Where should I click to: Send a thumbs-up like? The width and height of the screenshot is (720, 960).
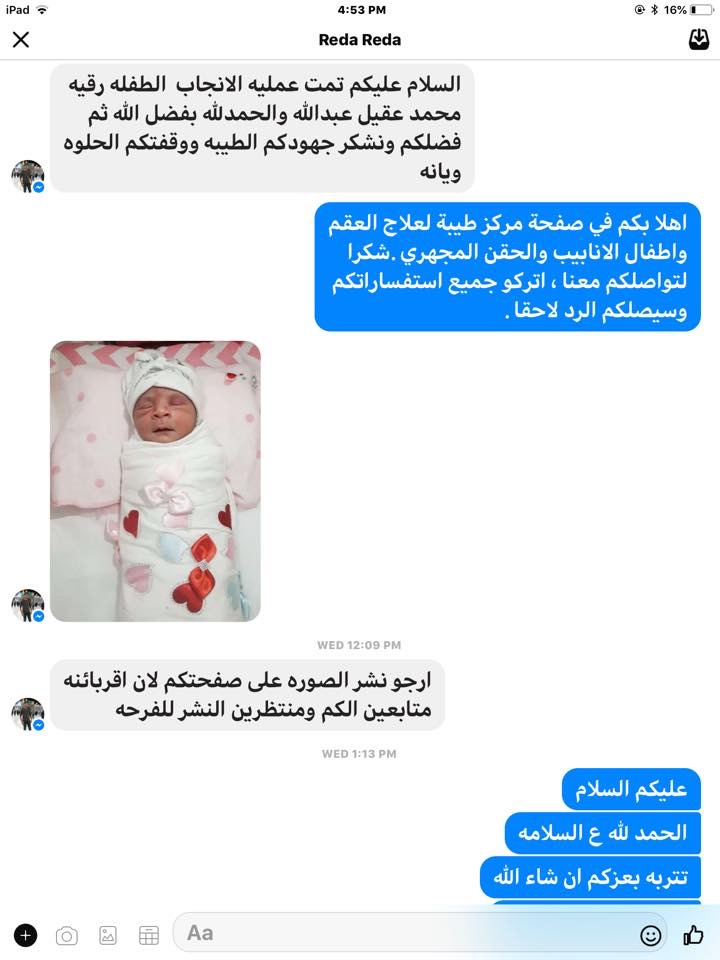pyautogui.click(x=694, y=934)
